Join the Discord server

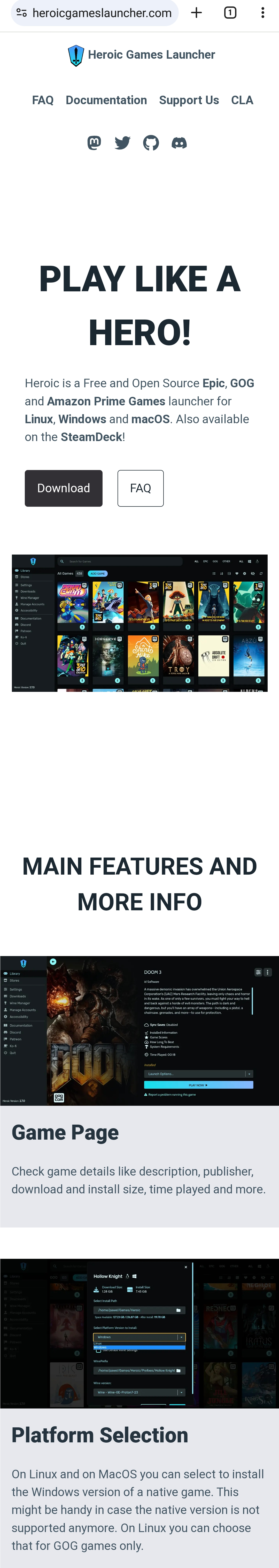pyautogui.click(x=179, y=143)
